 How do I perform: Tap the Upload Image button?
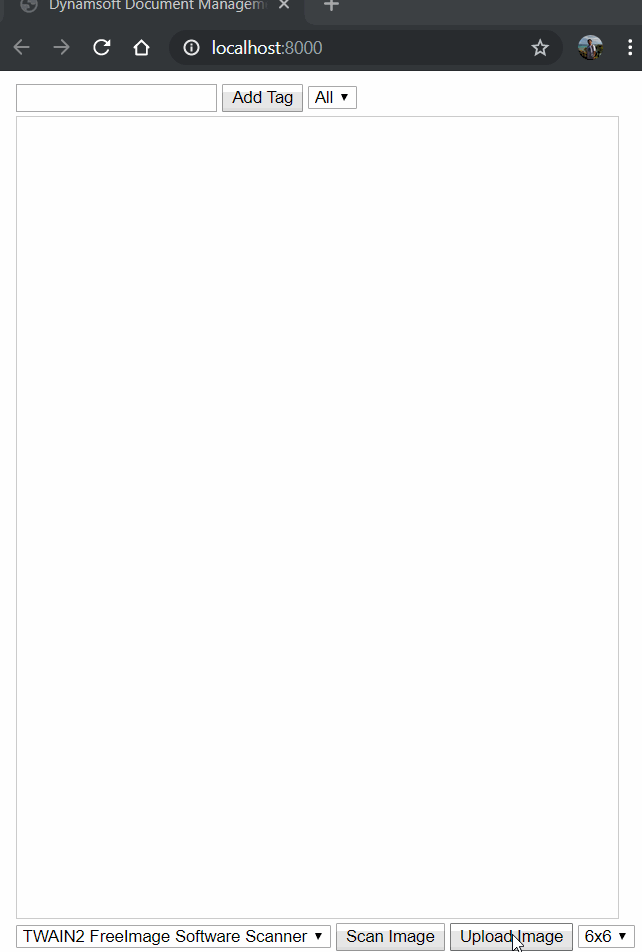[x=511, y=937]
